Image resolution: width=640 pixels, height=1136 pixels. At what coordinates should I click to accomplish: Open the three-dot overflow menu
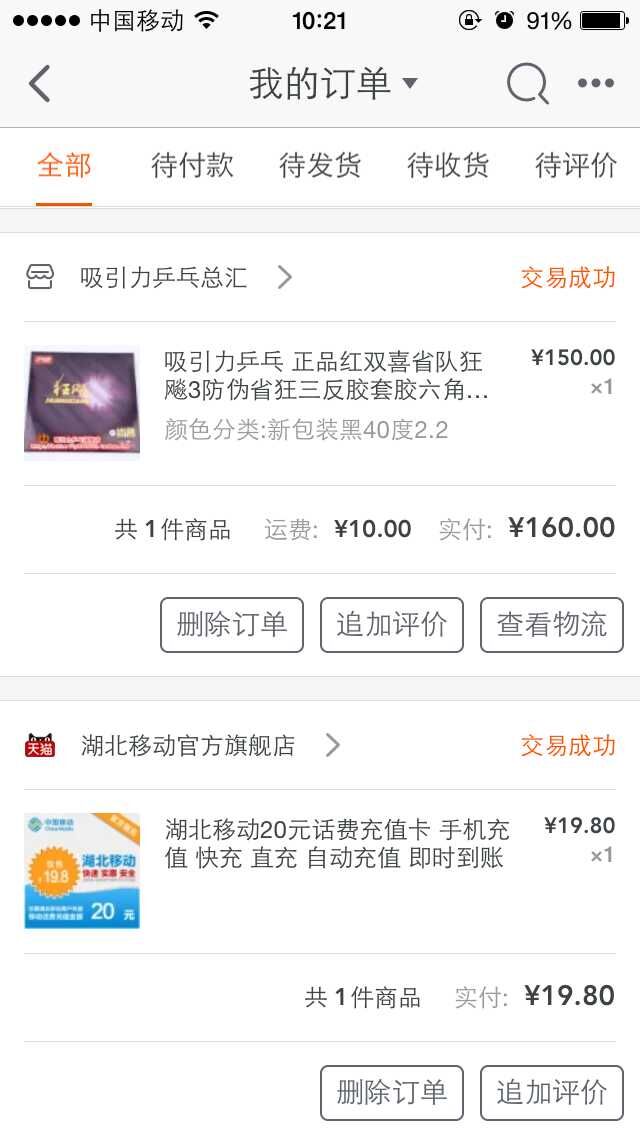tap(596, 84)
